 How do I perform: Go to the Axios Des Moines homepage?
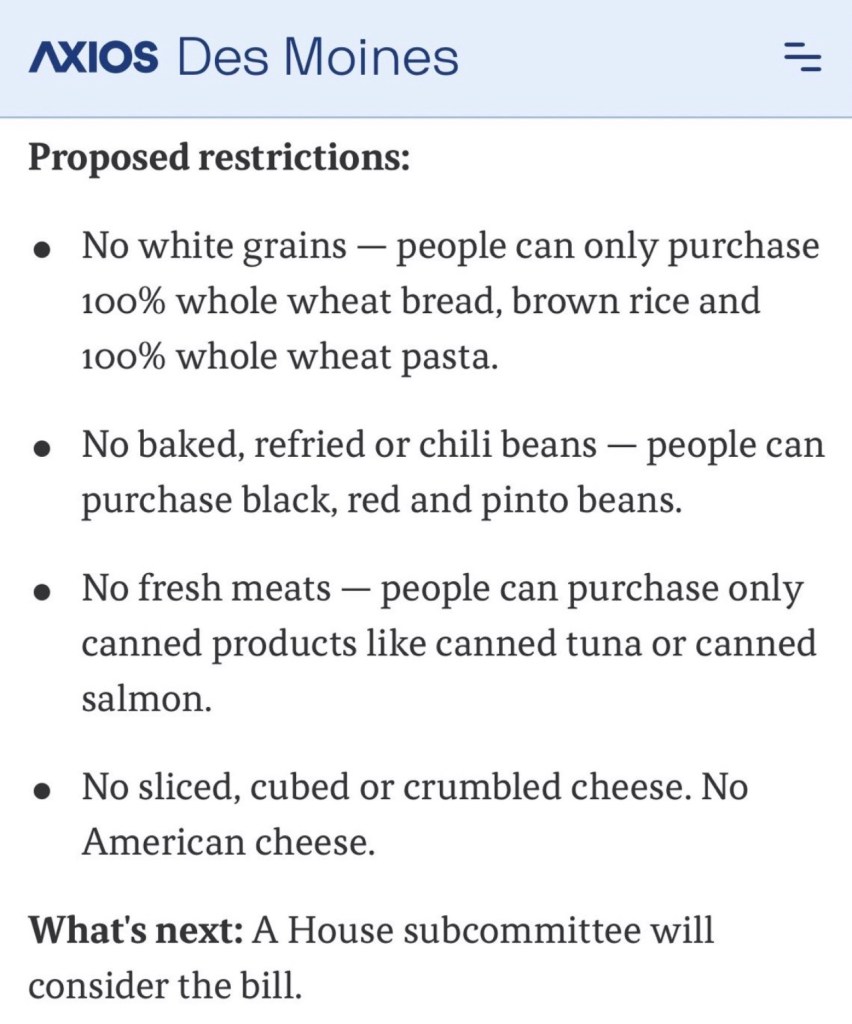243,57
